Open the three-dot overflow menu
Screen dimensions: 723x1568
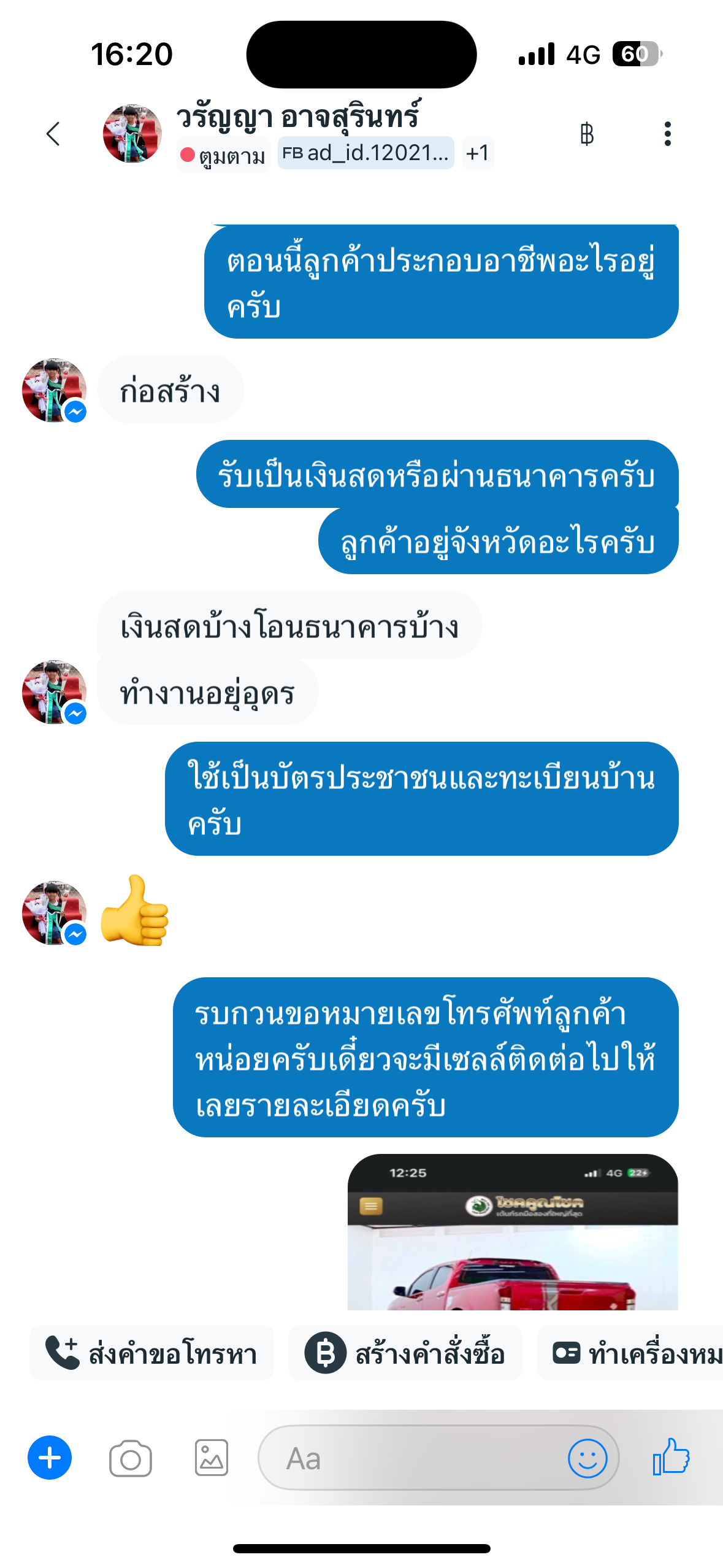[667, 134]
